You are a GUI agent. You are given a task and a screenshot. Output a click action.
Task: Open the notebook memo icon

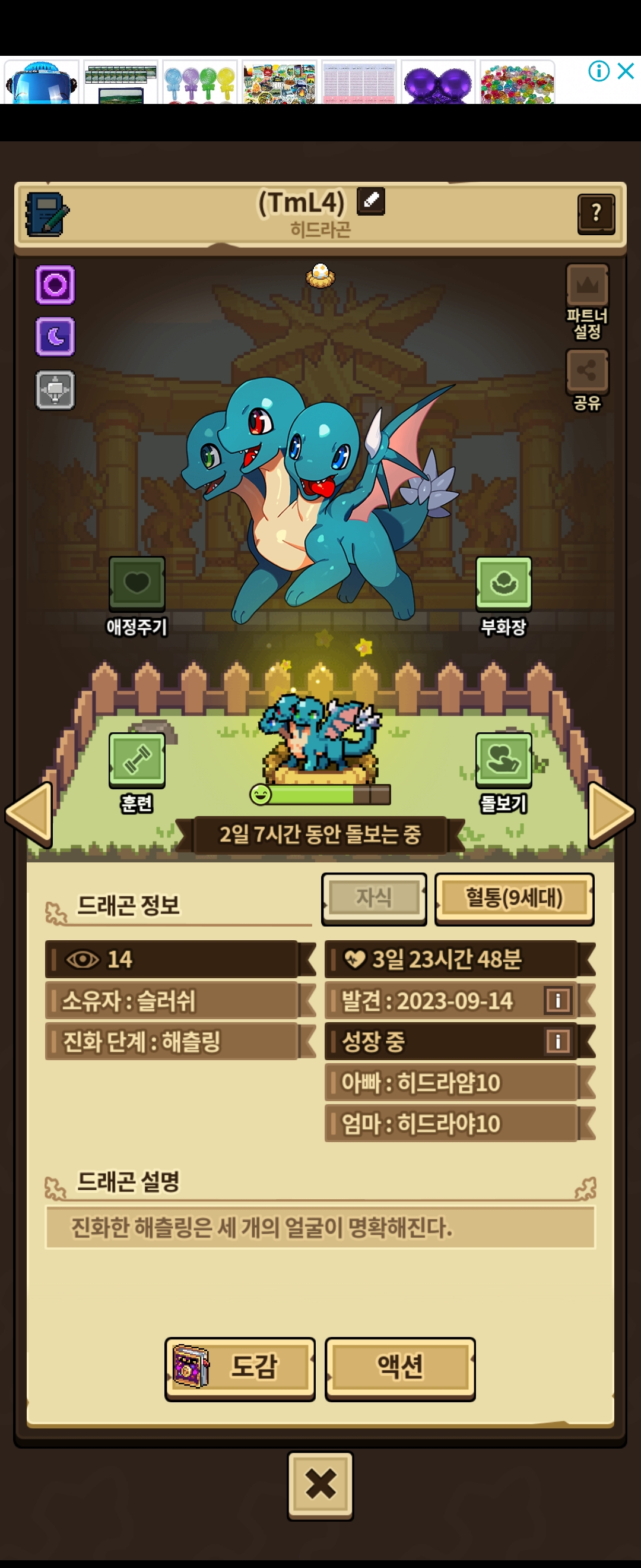click(x=47, y=215)
